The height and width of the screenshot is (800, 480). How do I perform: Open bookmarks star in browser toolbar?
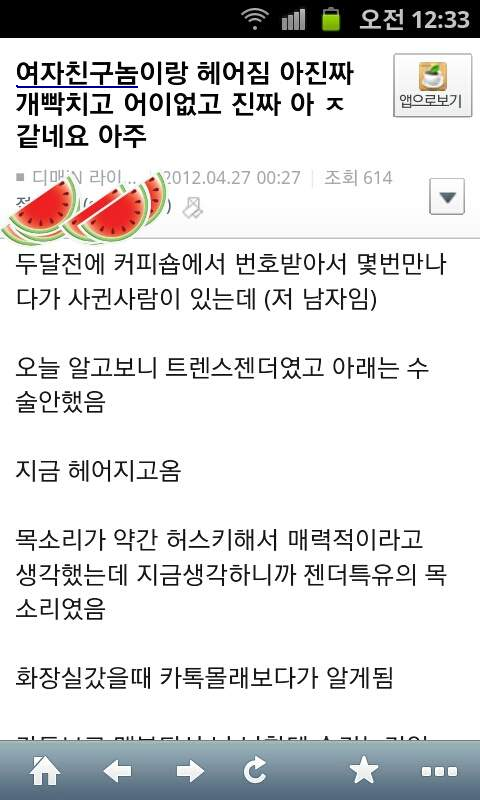364,770
